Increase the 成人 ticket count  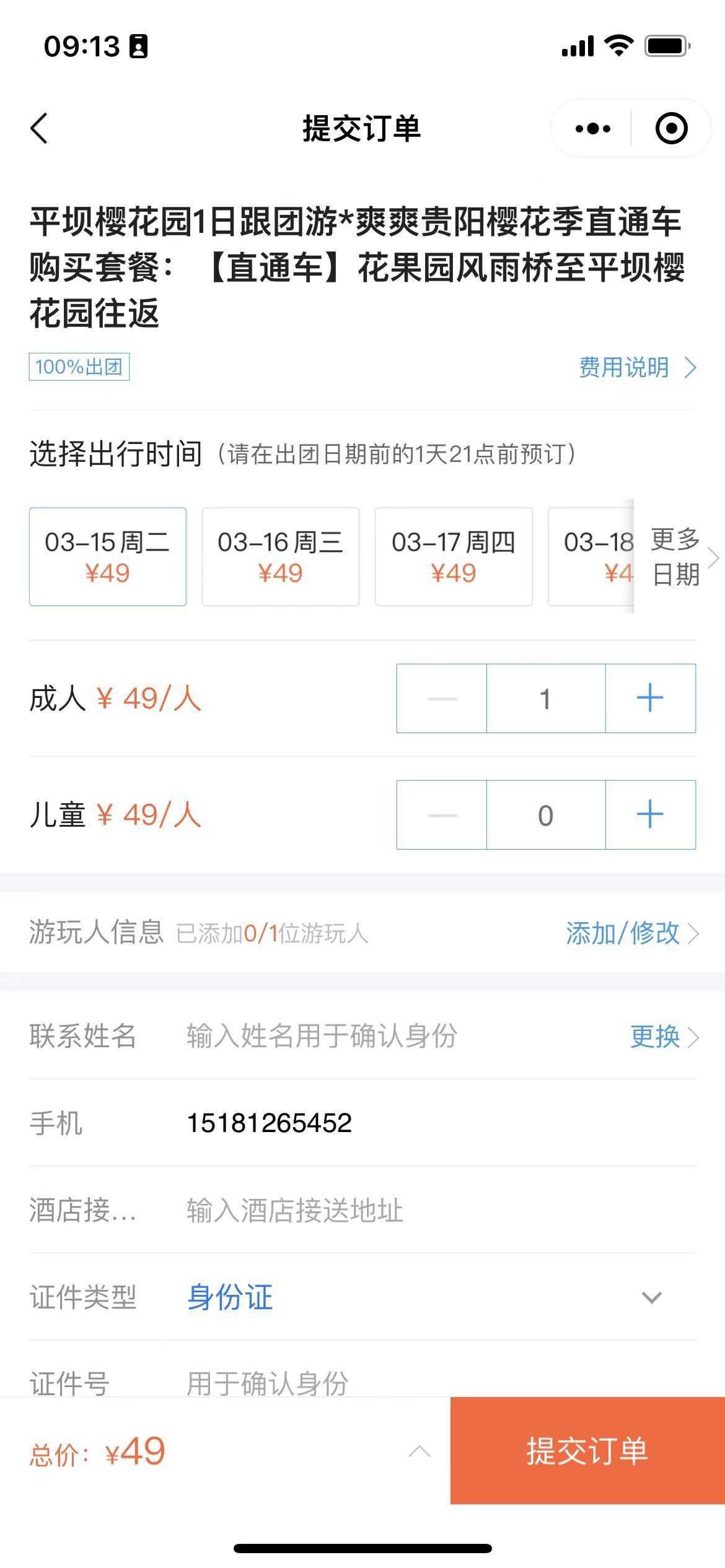[650, 699]
